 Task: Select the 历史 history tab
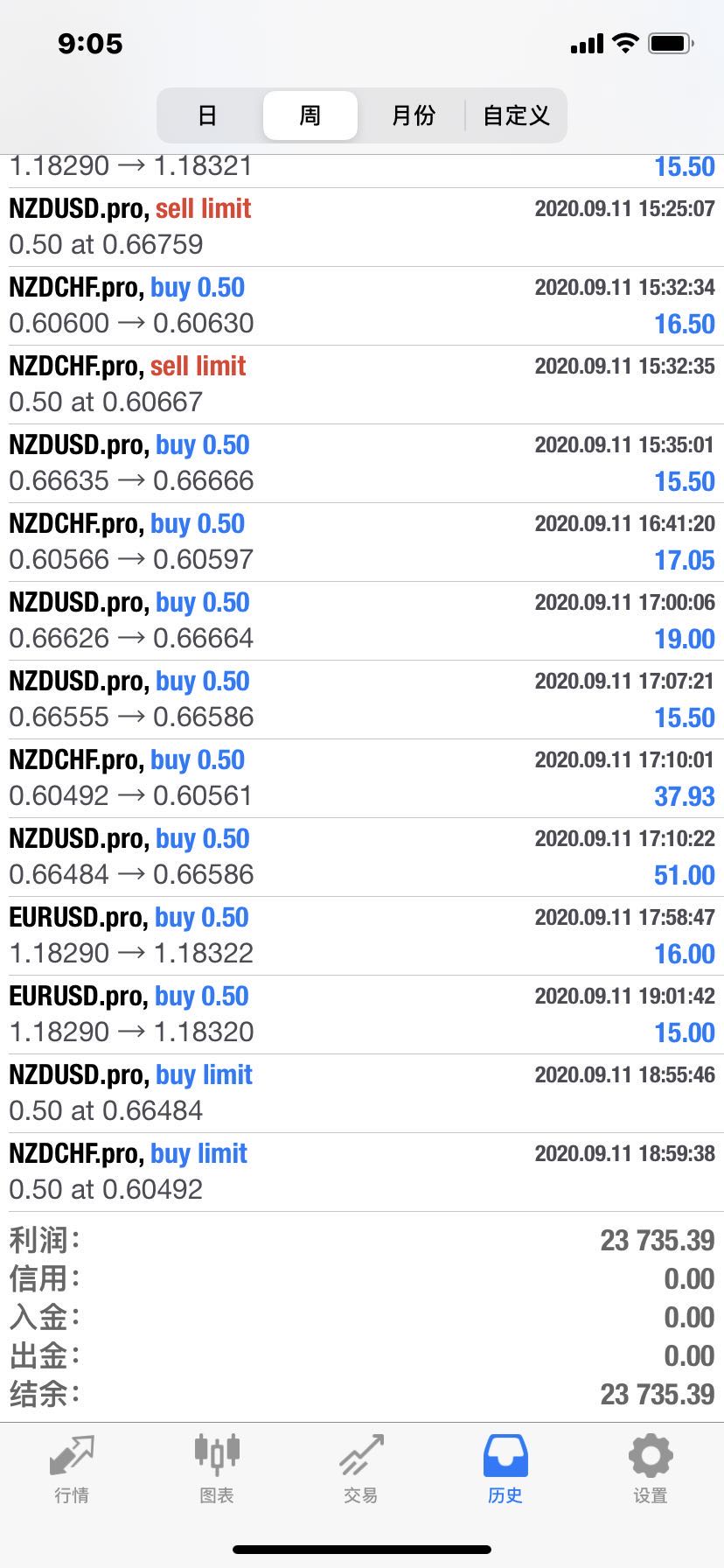tap(505, 1470)
